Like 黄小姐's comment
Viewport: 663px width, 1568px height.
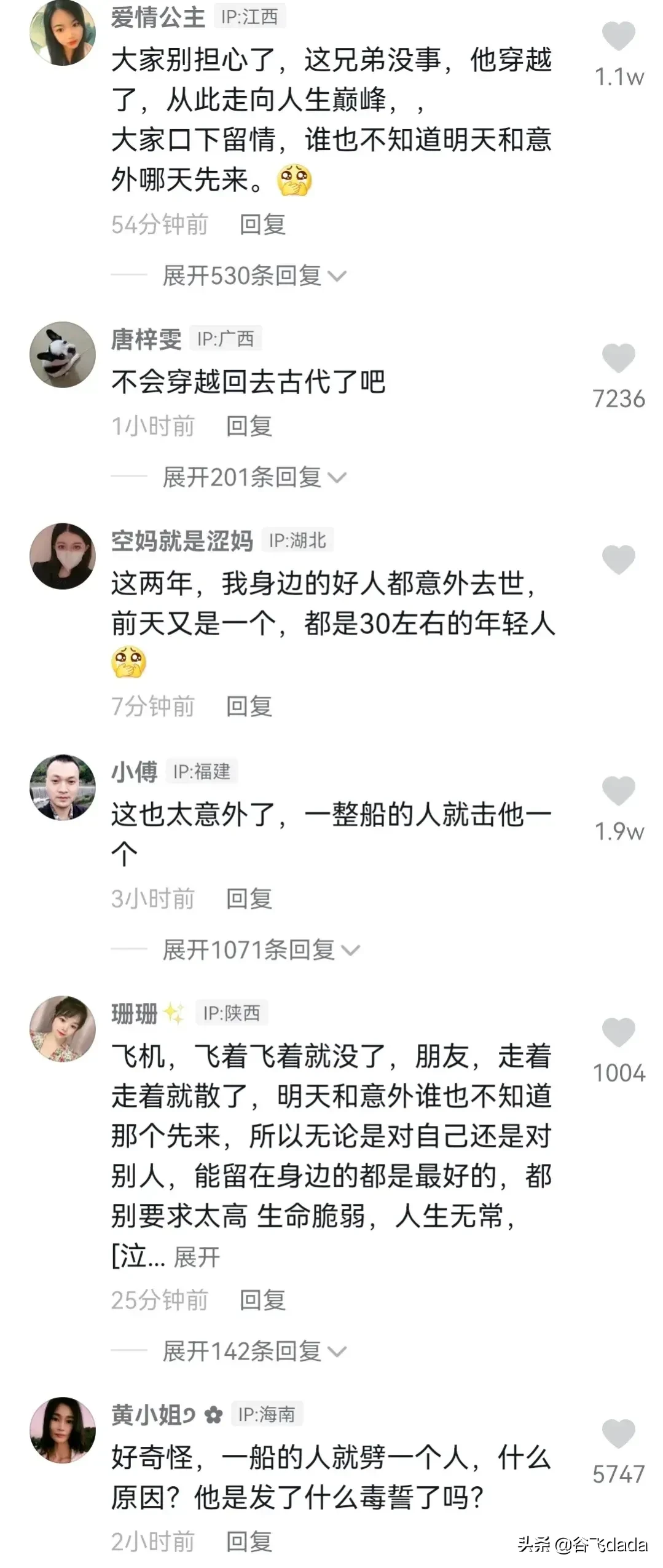click(618, 1434)
